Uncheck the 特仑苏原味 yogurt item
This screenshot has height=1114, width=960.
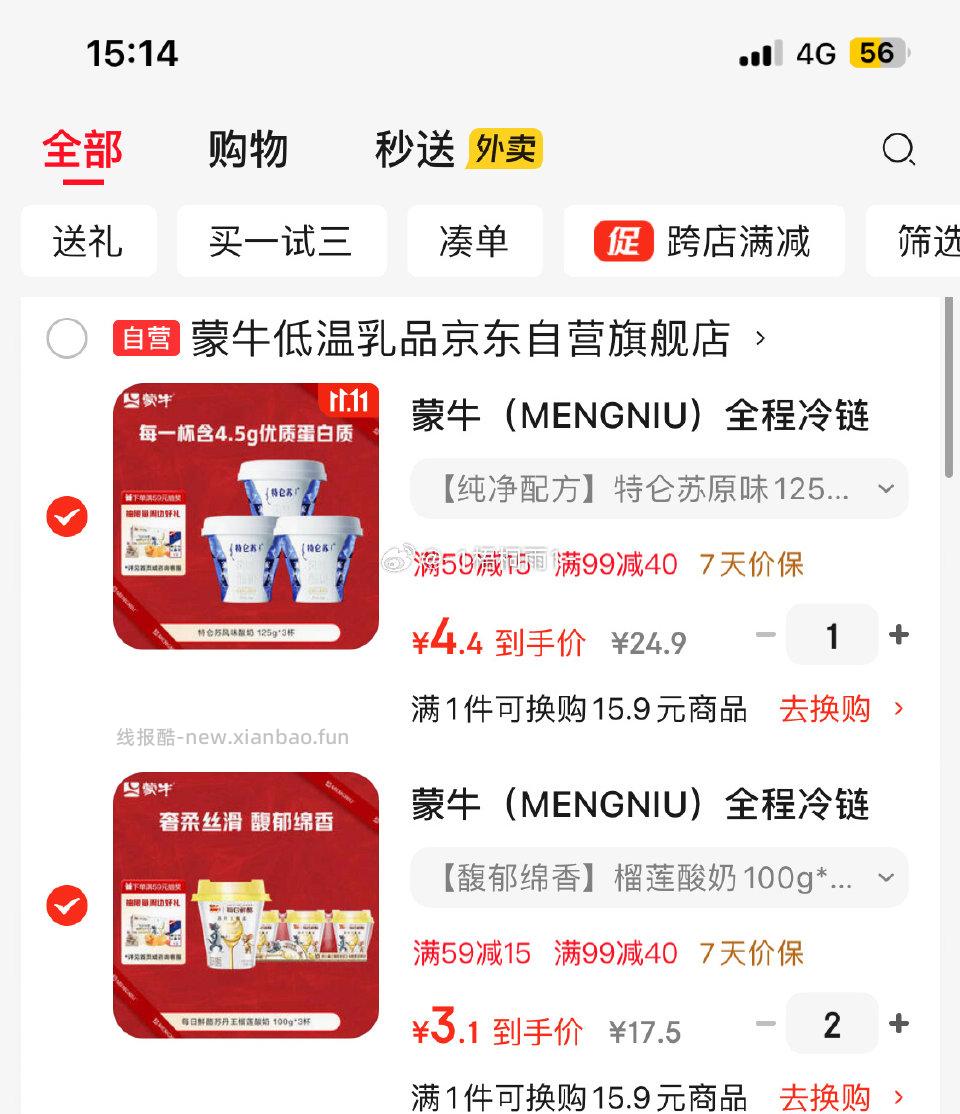67,517
